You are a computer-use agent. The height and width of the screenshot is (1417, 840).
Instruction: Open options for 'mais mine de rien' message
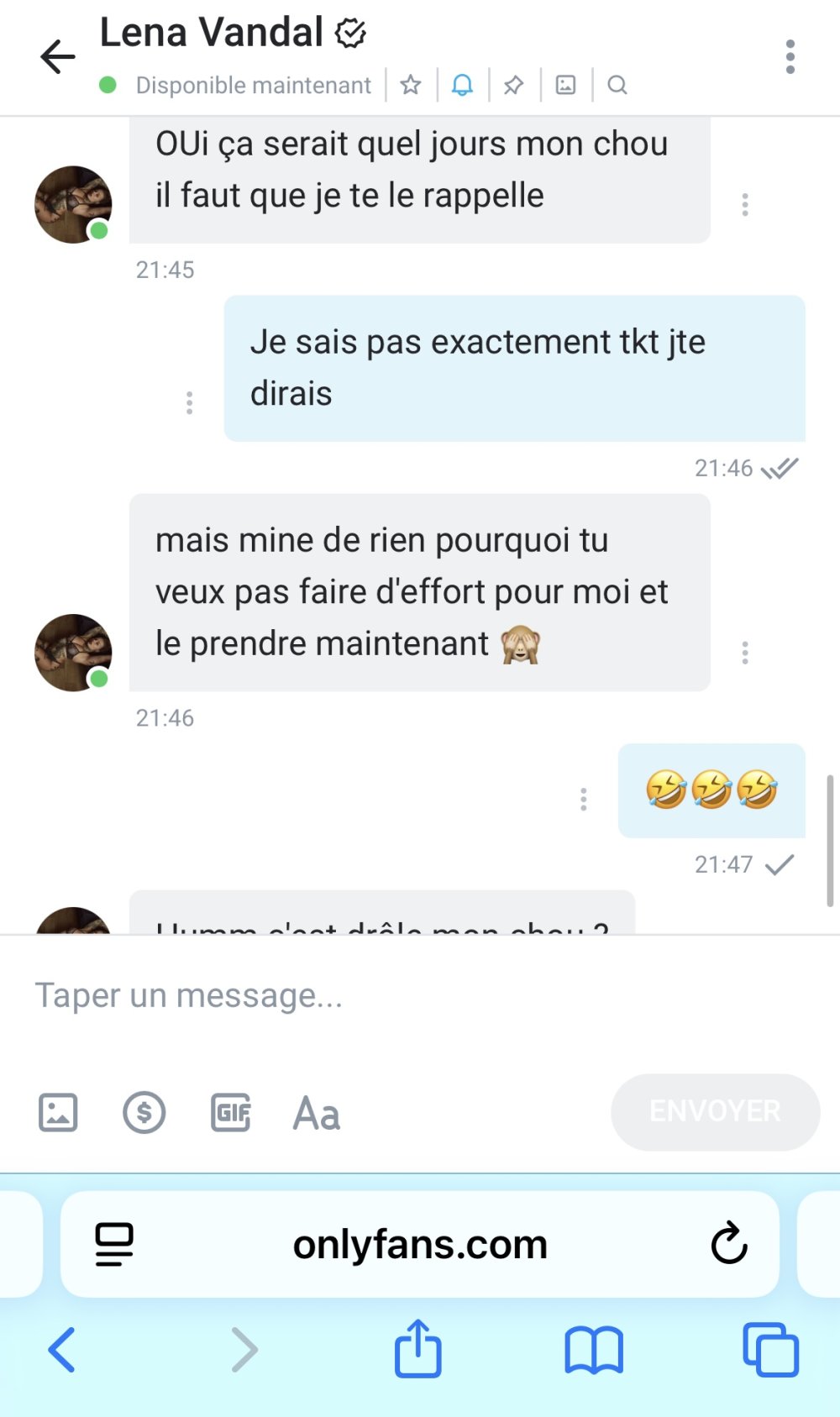(x=745, y=653)
